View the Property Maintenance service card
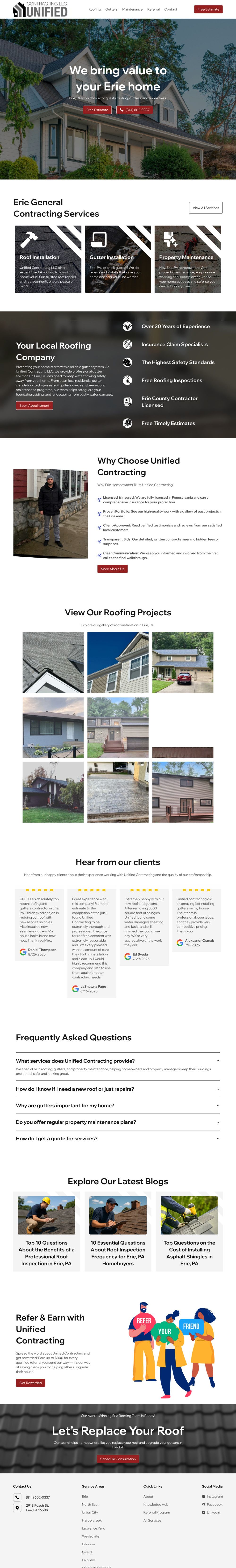This screenshot has height=1568, width=236. [x=187, y=259]
